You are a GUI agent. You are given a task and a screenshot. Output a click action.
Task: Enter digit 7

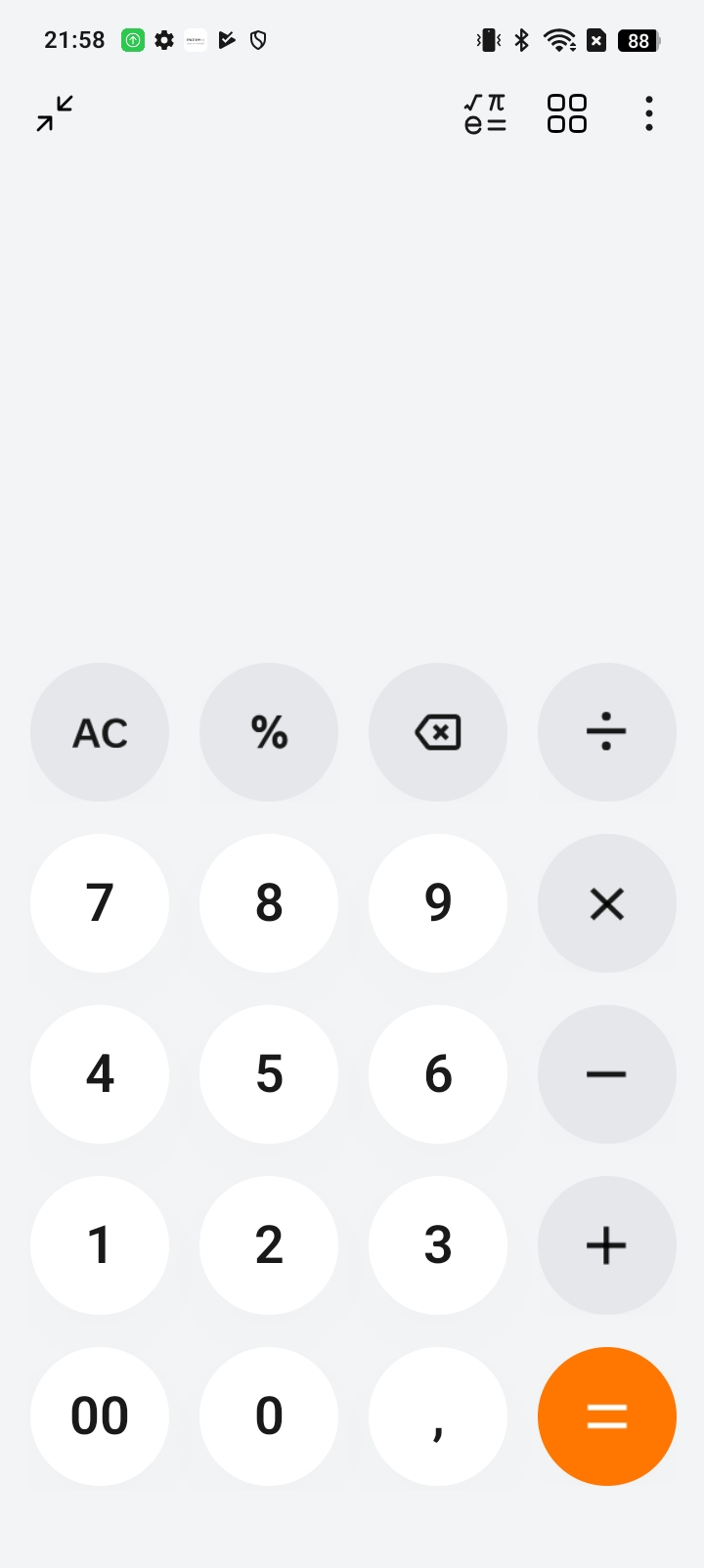[x=100, y=903]
